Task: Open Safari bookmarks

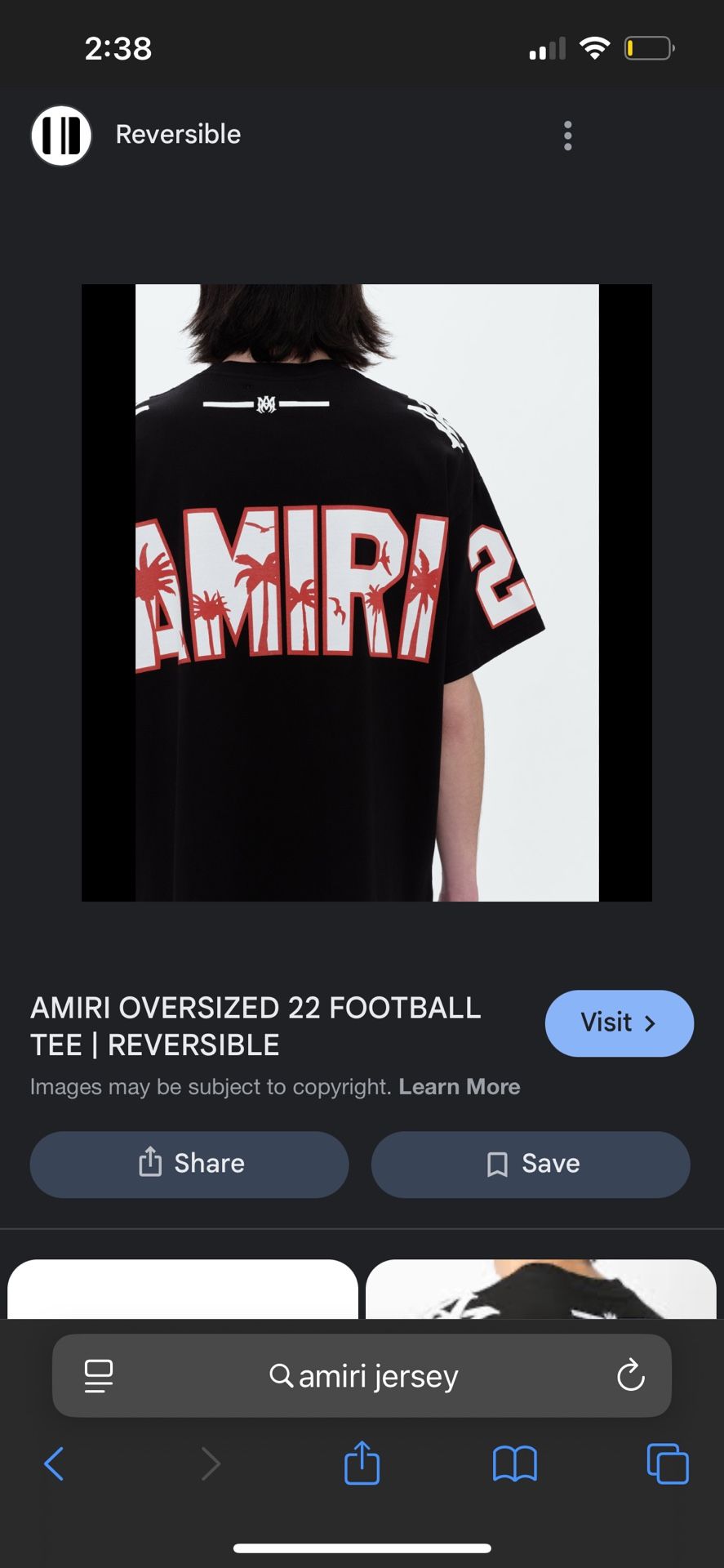Action: point(514,1463)
